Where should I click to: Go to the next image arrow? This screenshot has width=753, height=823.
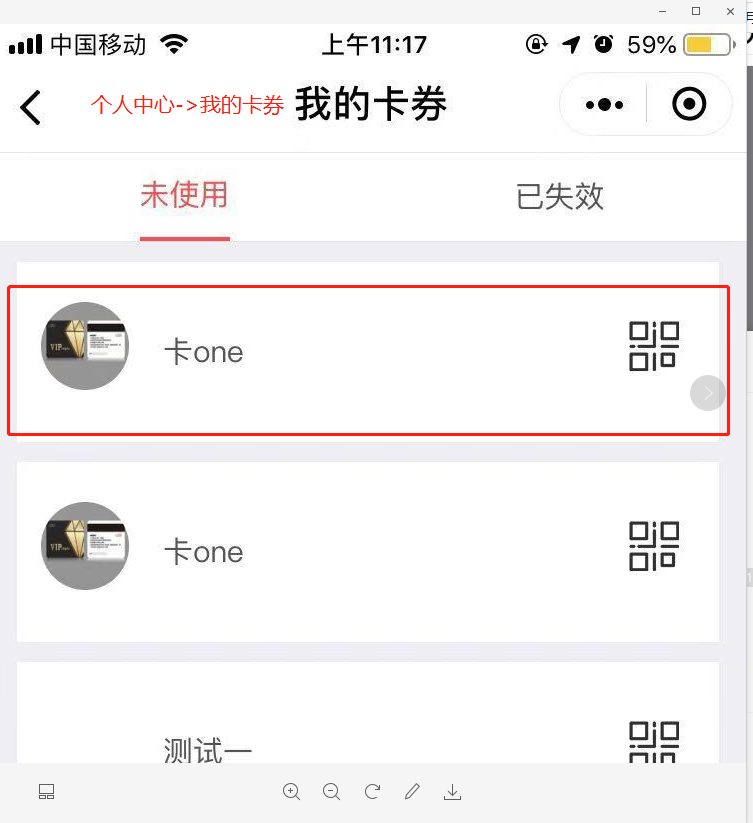tap(708, 393)
